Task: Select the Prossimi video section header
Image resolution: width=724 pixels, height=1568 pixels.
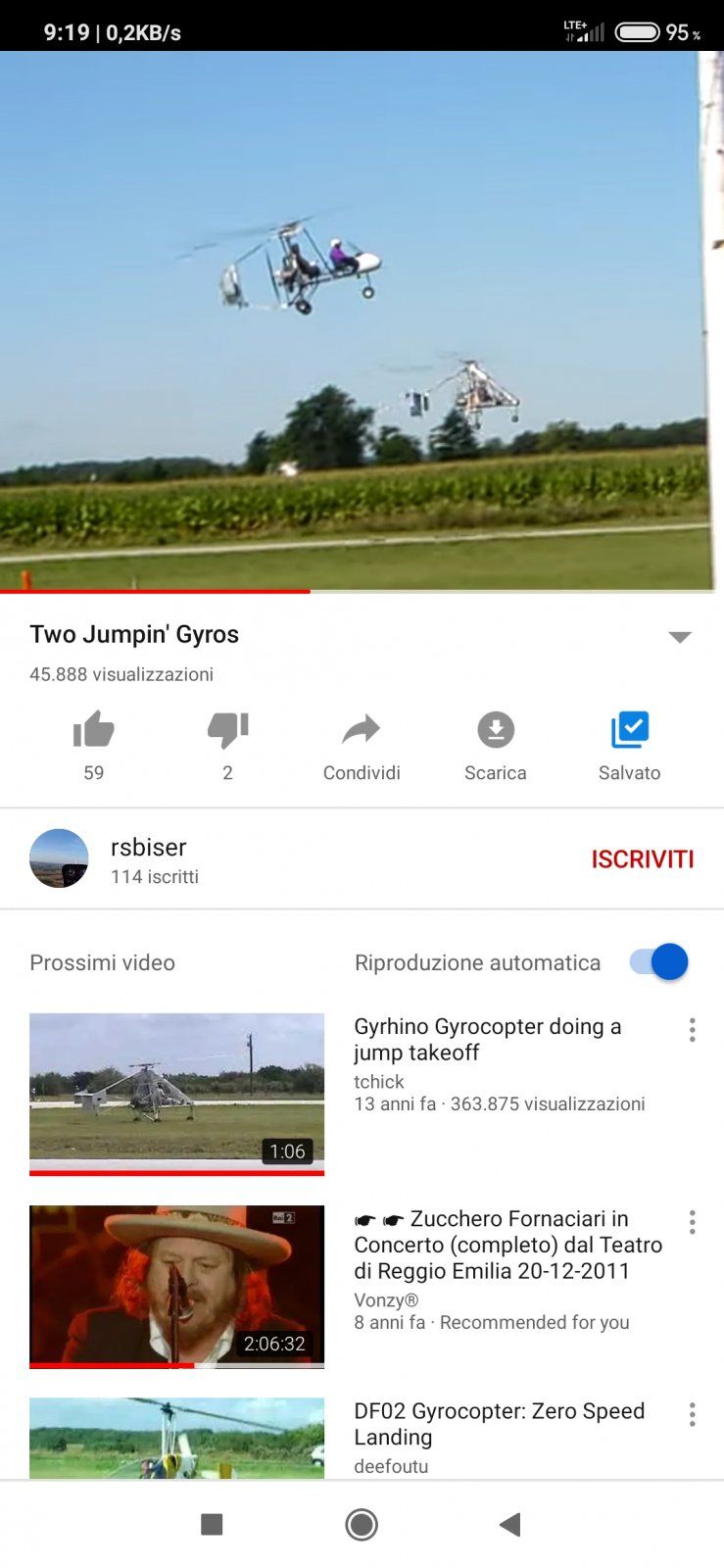Action: (x=102, y=962)
